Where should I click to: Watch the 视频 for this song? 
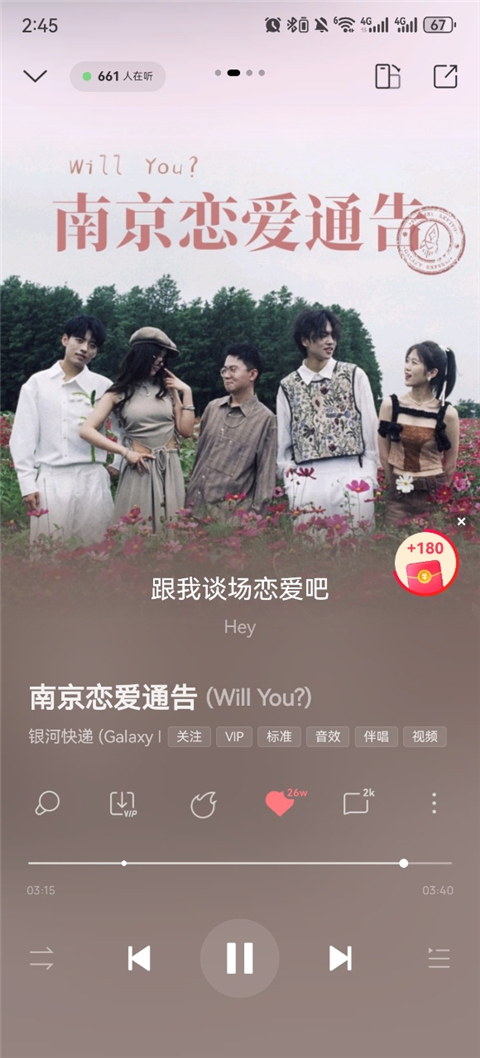coord(425,736)
